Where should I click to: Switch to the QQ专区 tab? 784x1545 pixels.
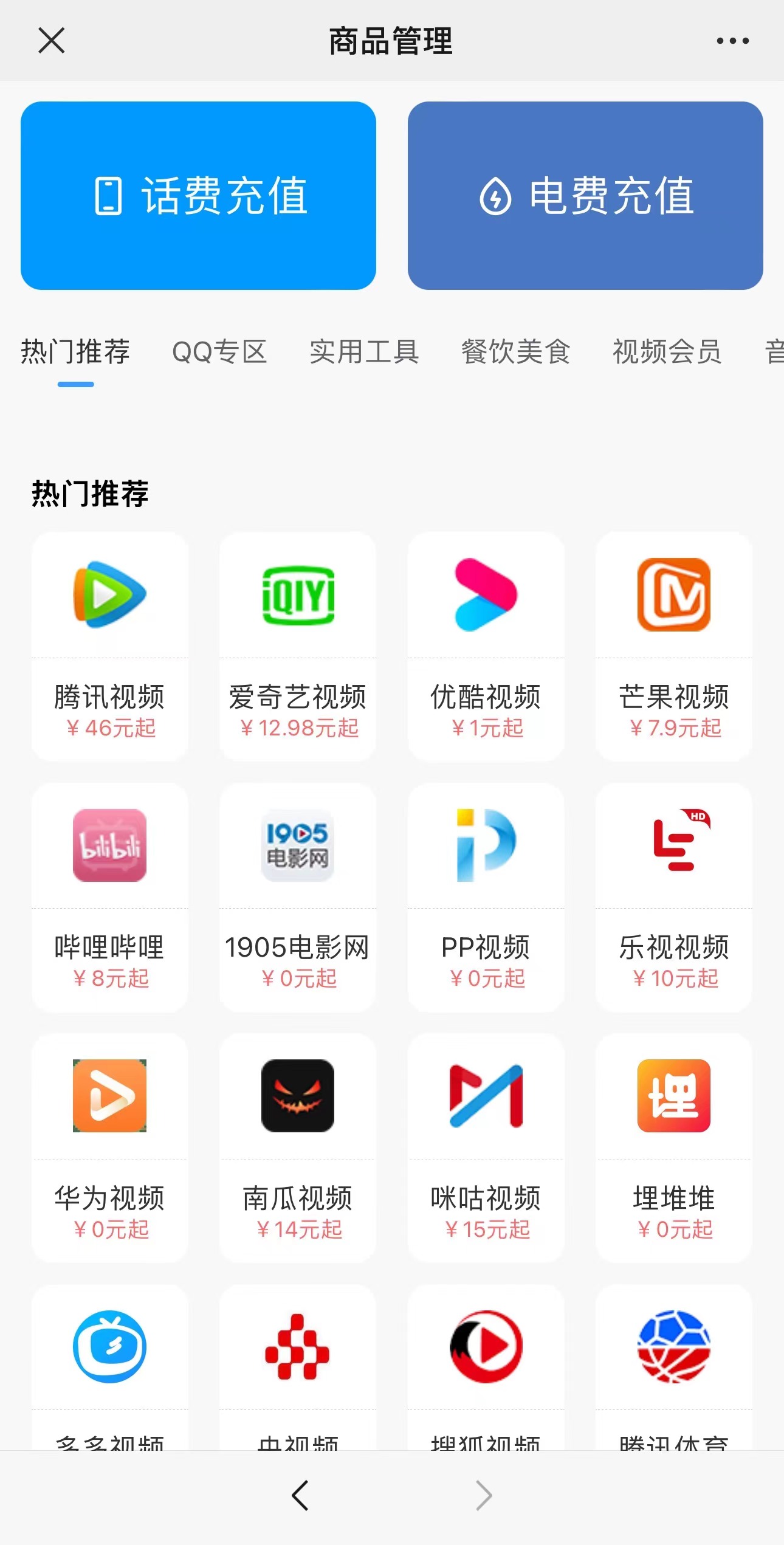coord(219,352)
